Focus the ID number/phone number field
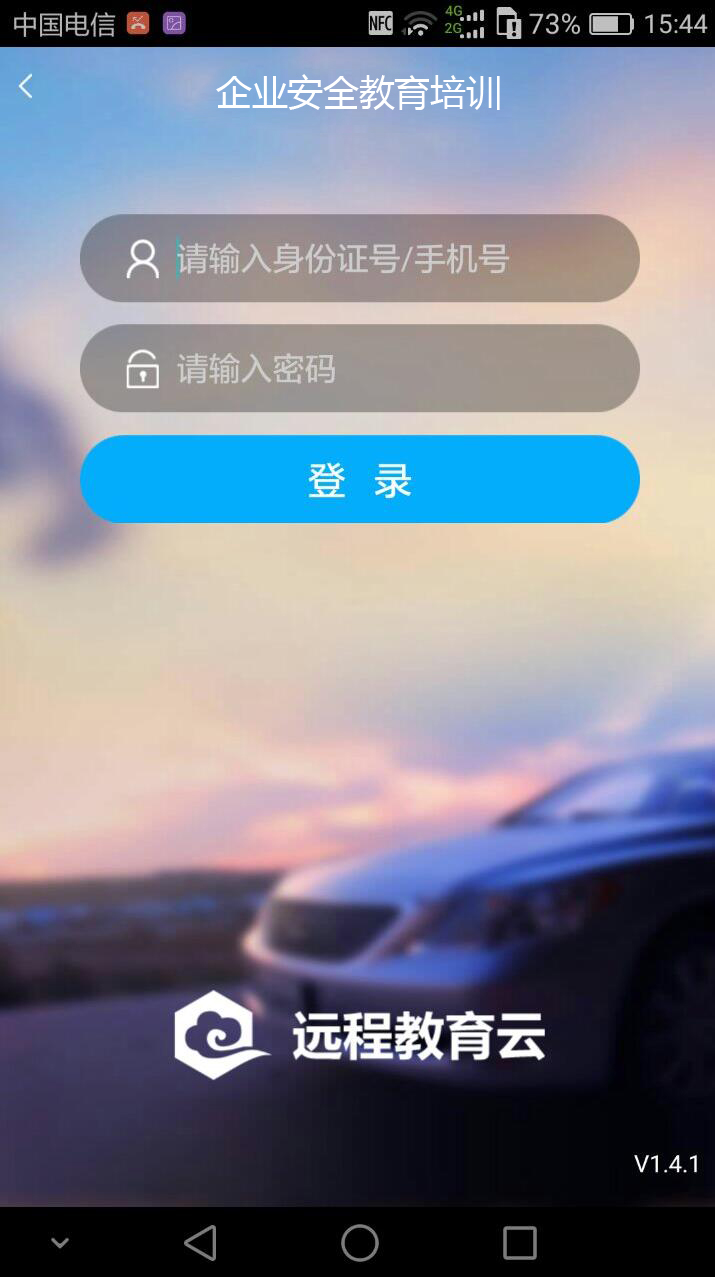The height and width of the screenshot is (1277, 715). coord(380,259)
